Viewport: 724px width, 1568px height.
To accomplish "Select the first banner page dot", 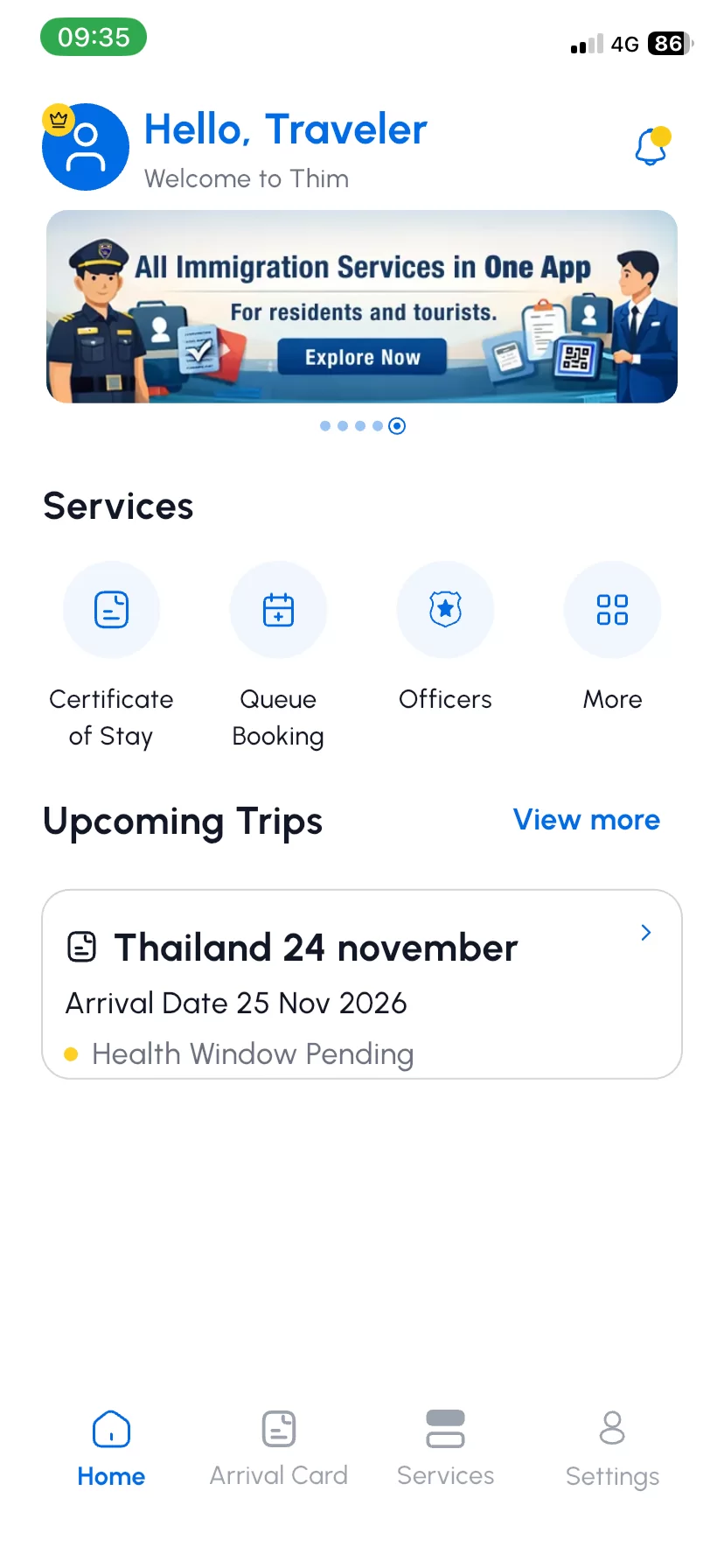I will click(325, 426).
